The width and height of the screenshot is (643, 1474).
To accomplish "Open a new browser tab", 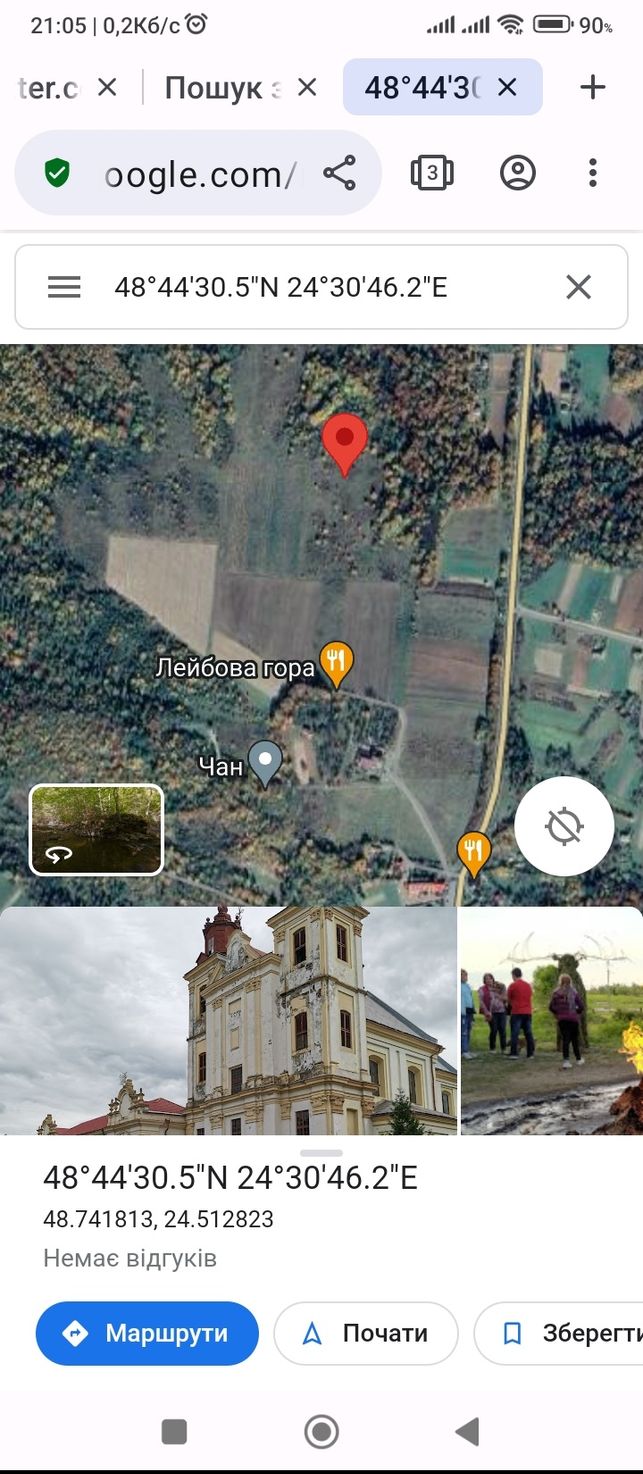I will pos(593,88).
